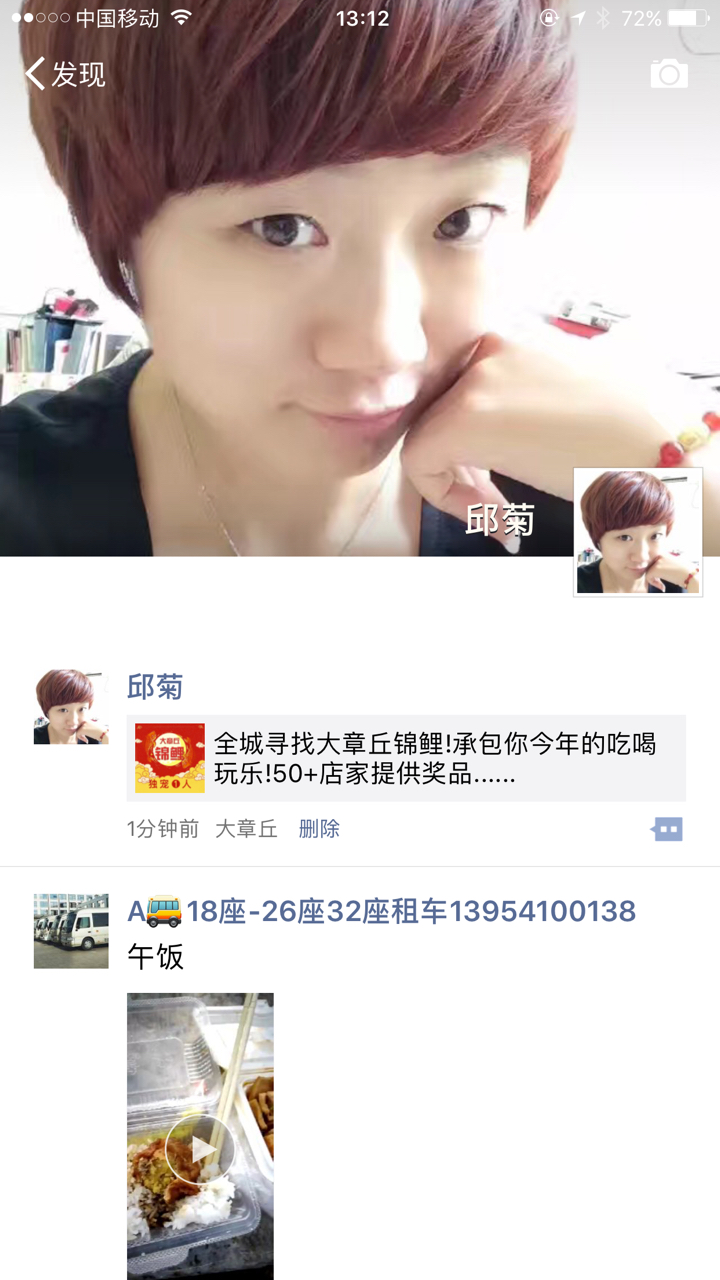
Task: Tap the 邱菊 name above the post
Action: tap(155, 686)
